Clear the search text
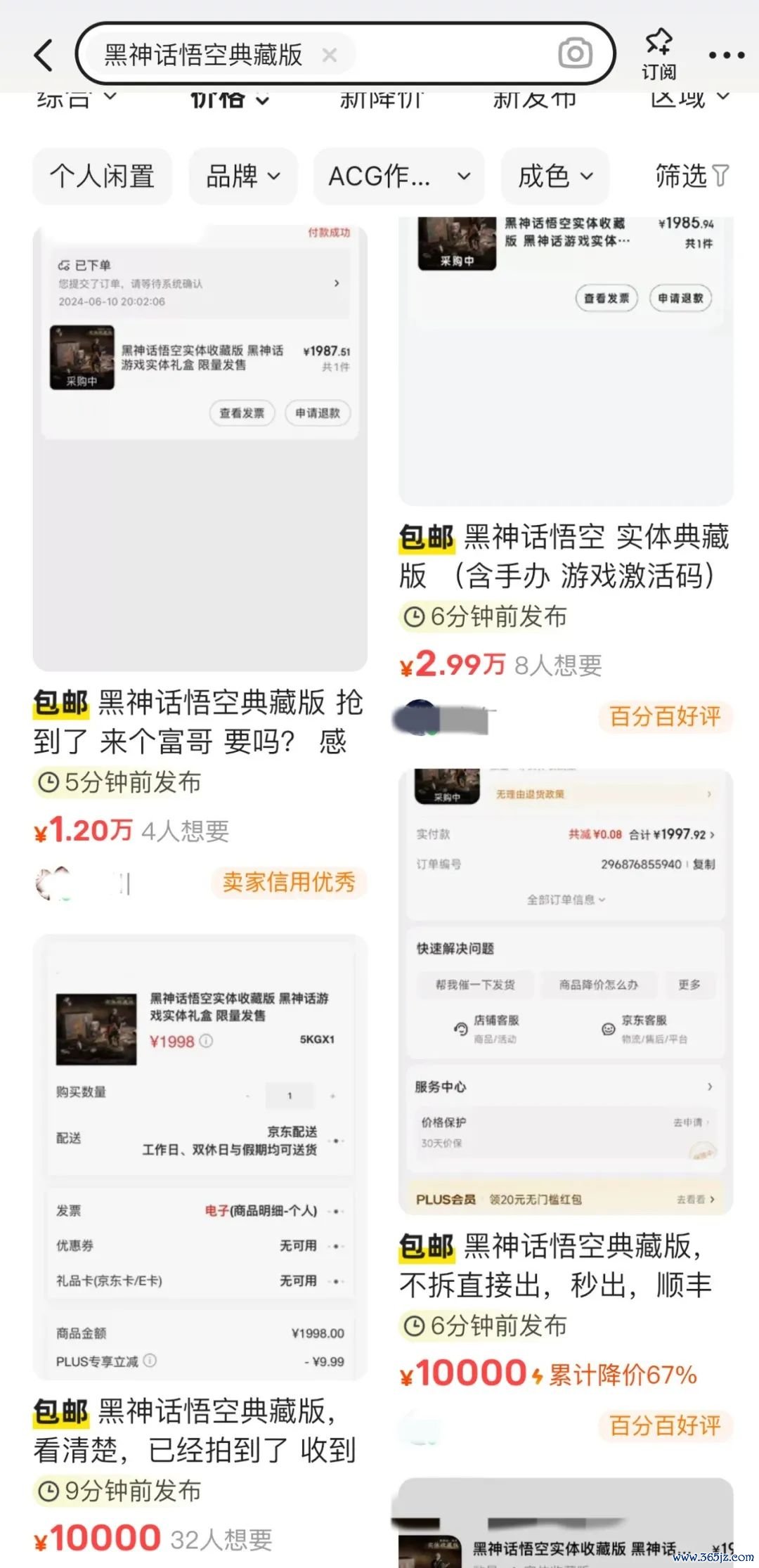759x1568 pixels. pos(329,55)
